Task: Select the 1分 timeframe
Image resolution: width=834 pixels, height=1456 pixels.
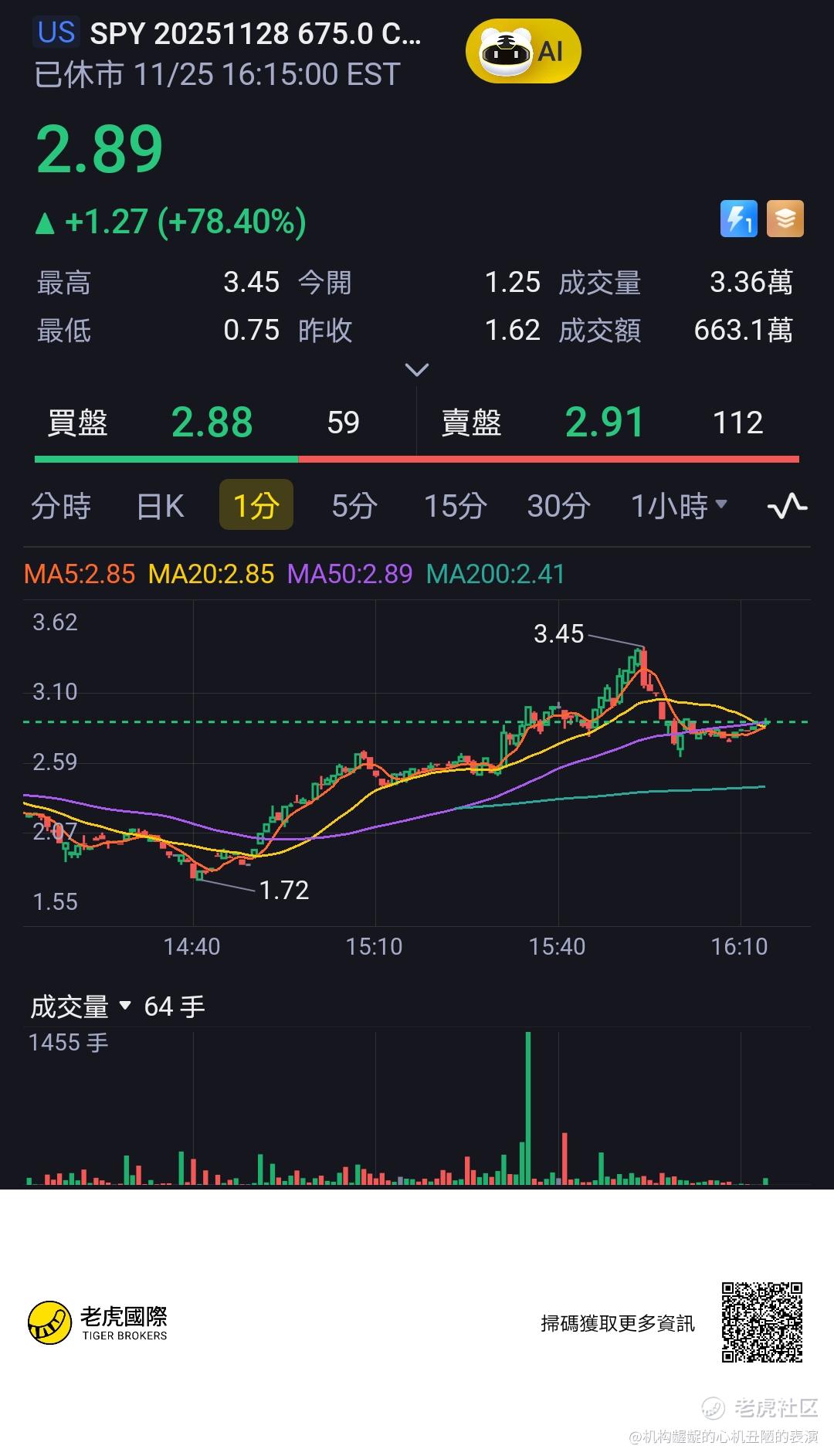Action: [x=256, y=506]
